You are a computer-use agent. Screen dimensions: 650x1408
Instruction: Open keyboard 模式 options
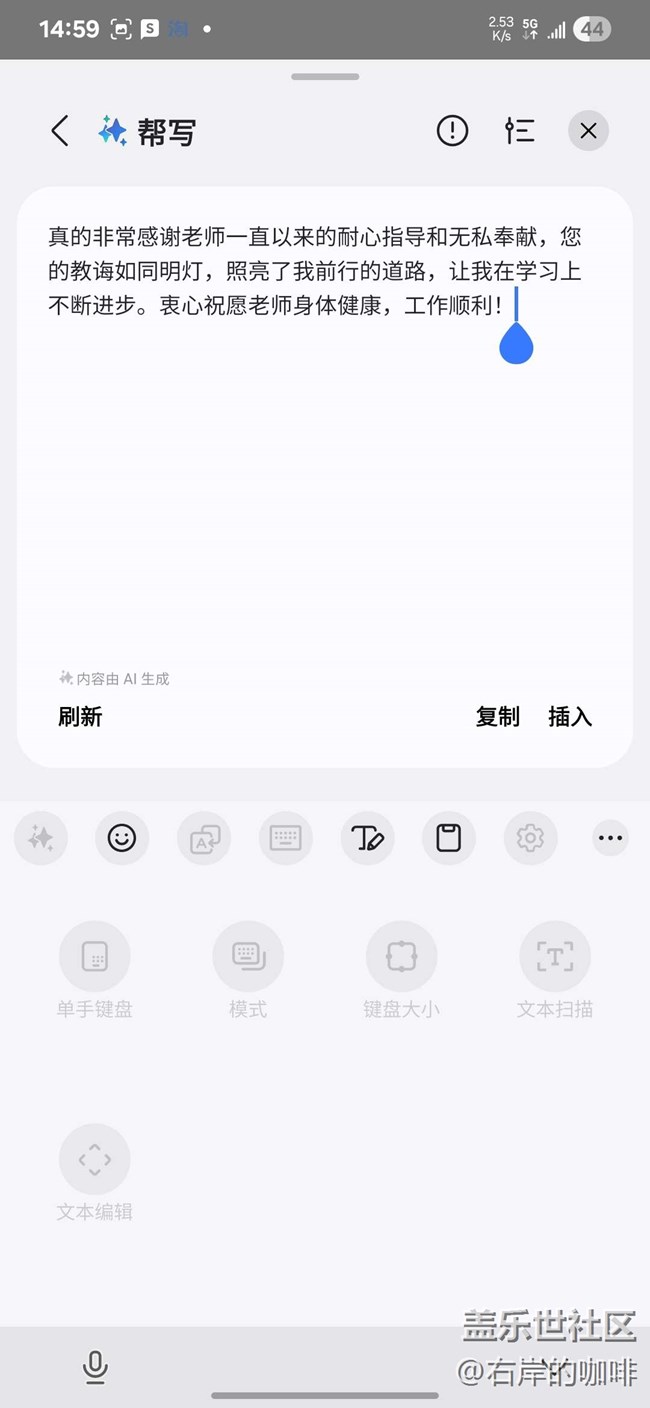(248, 958)
